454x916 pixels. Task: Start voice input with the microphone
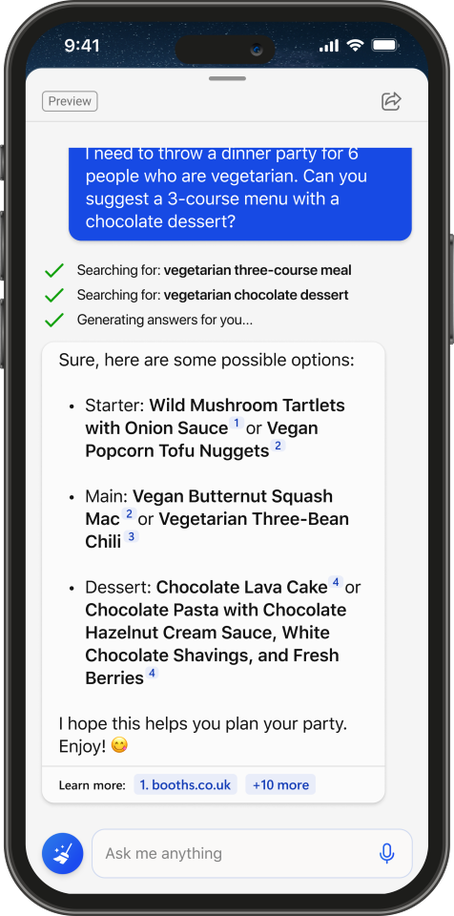pyautogui.click(x=386, y=853)
